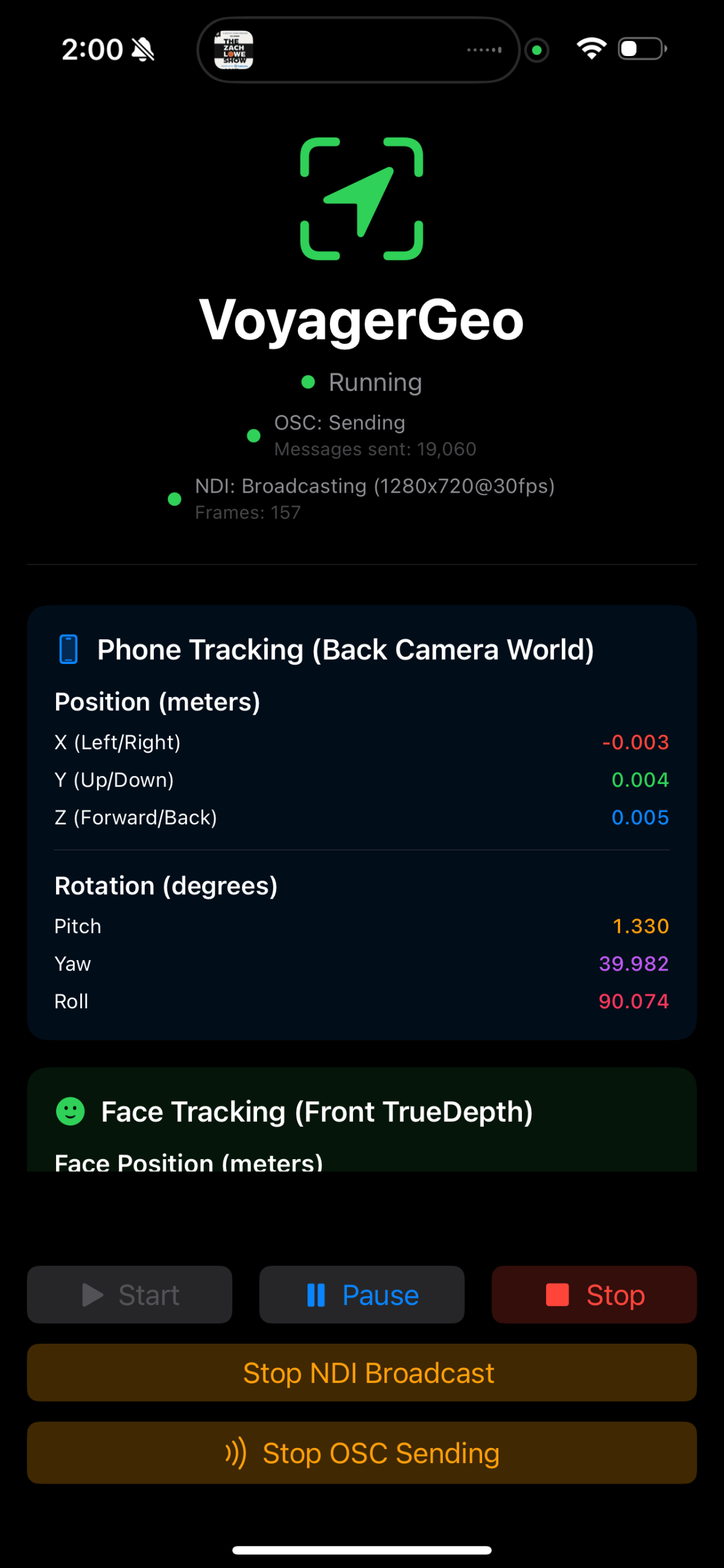Open the Zach Lowe Show Dynamic Island activity

[x=234, y=50]
